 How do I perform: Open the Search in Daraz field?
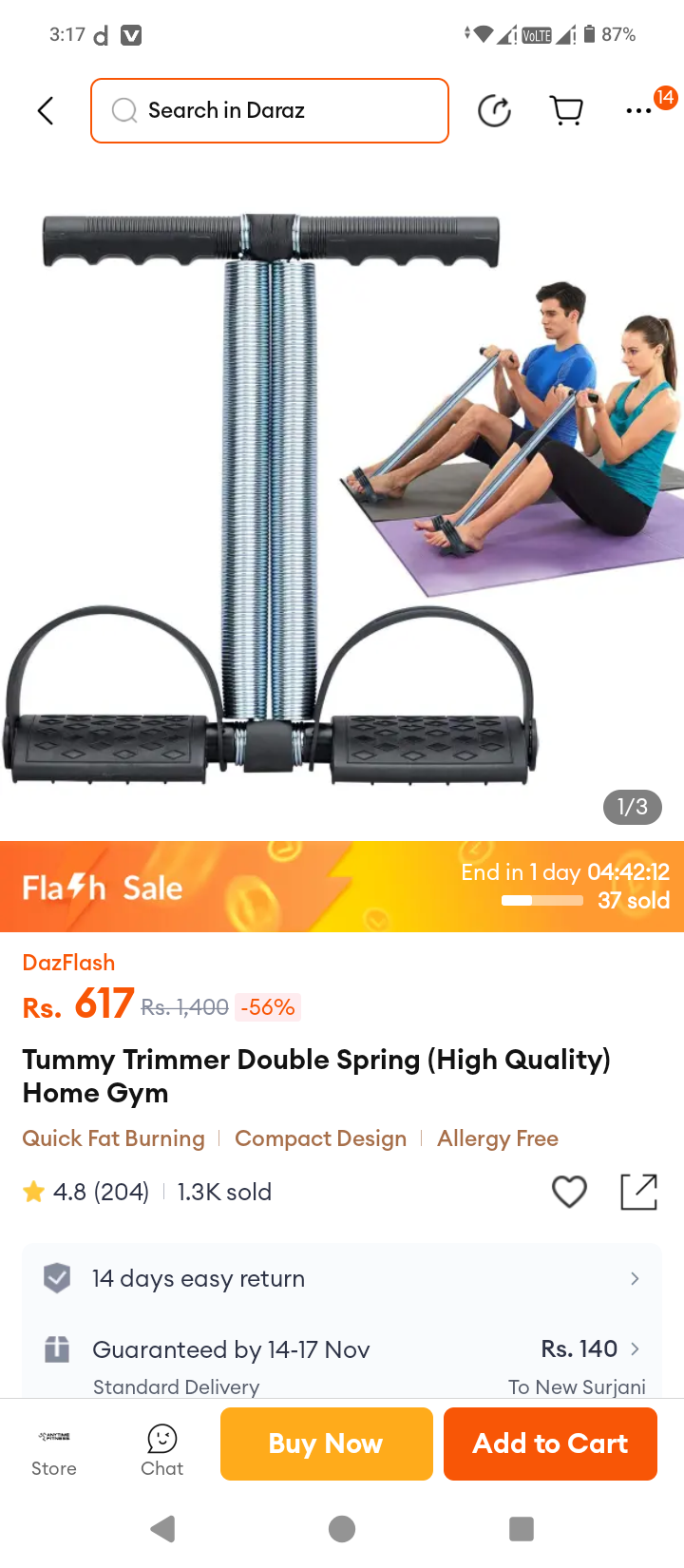click(270, 111)
